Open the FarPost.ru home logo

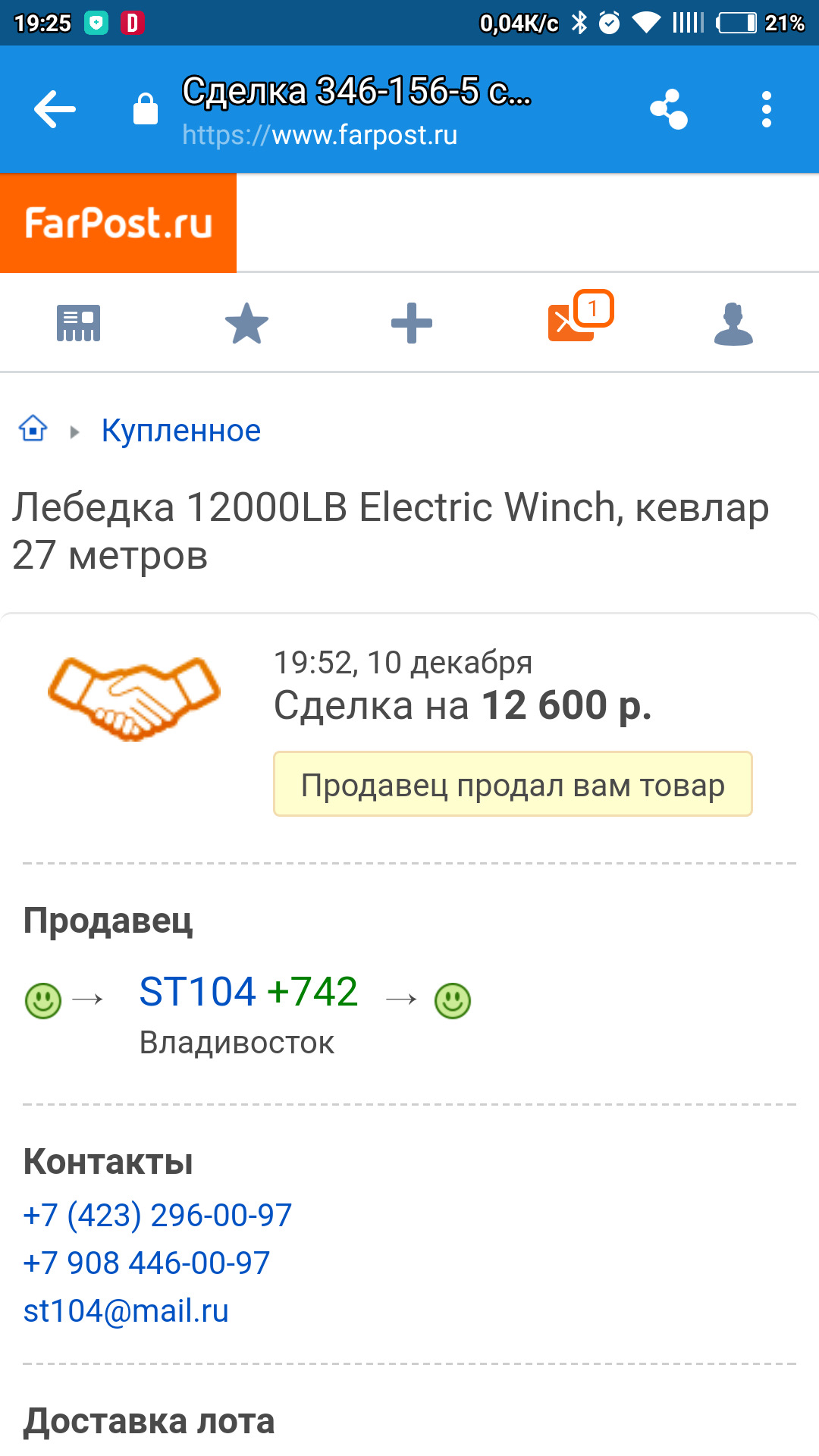[118, 223]
